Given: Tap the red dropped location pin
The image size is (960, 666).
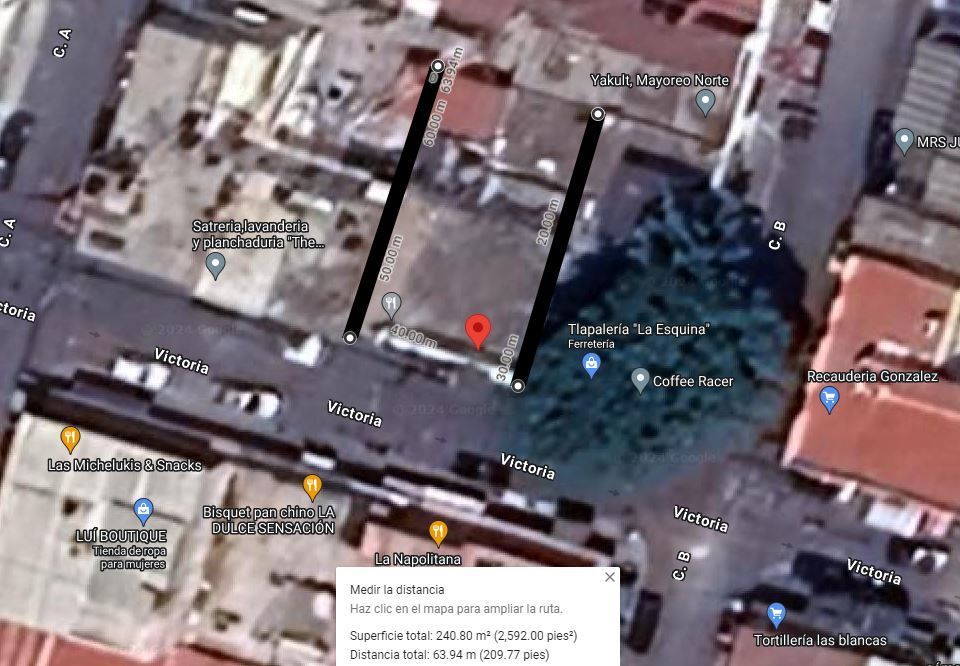Looking at the screenshot, I should (478, 331).
